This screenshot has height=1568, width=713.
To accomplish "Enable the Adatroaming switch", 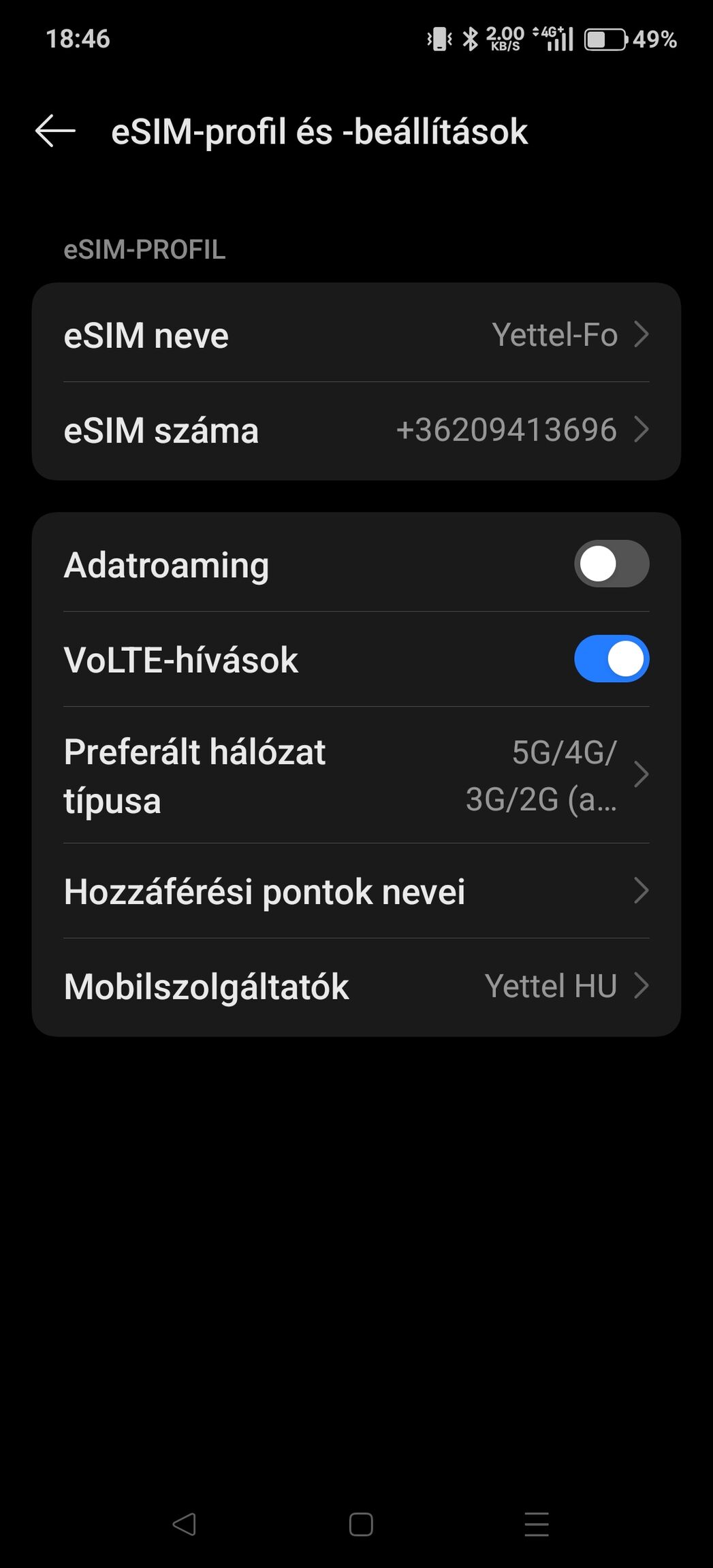I will (x=611, y=564).
